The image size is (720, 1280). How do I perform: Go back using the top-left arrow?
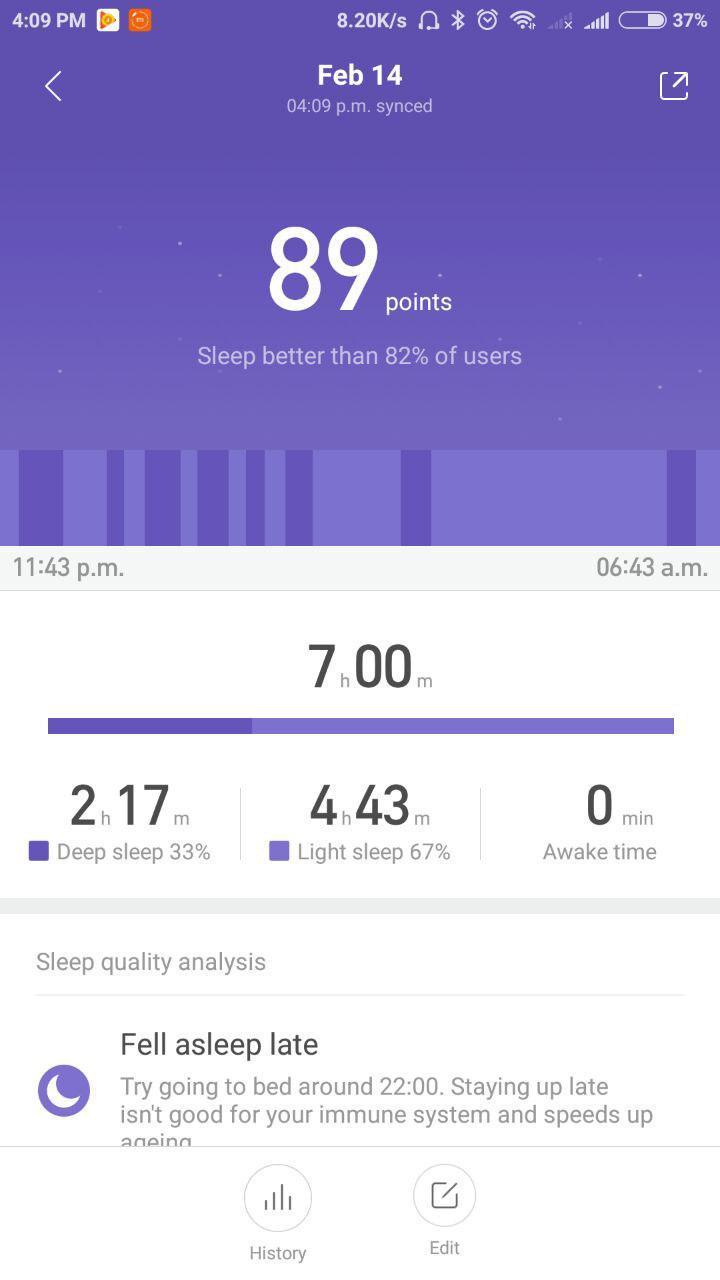pos(54,86)
